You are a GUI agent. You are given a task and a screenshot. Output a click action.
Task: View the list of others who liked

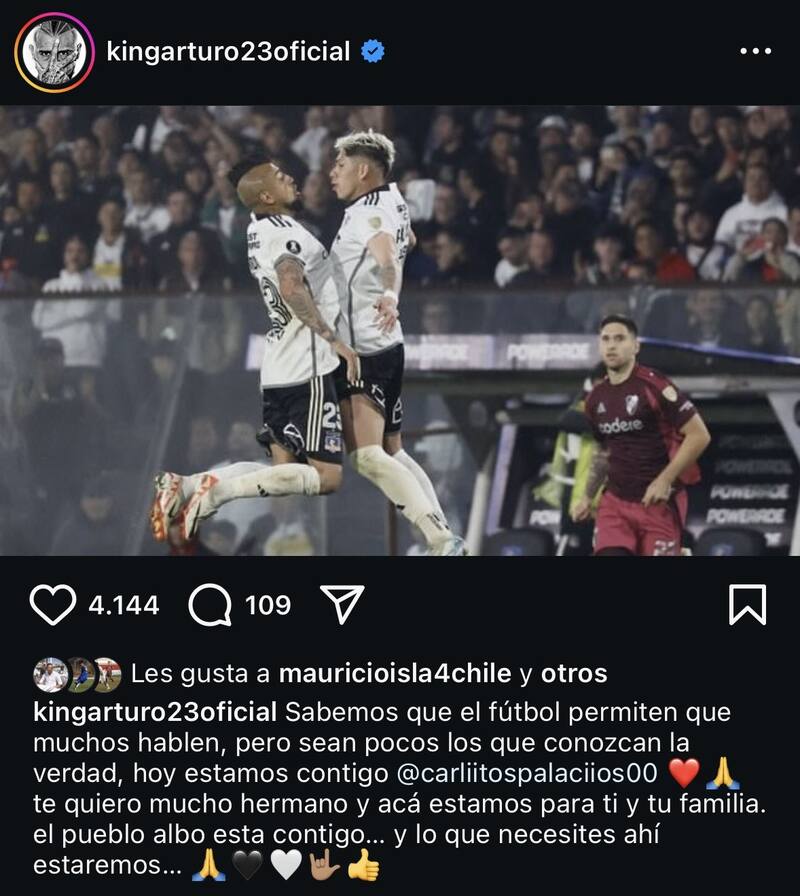(x=573, y=674)
